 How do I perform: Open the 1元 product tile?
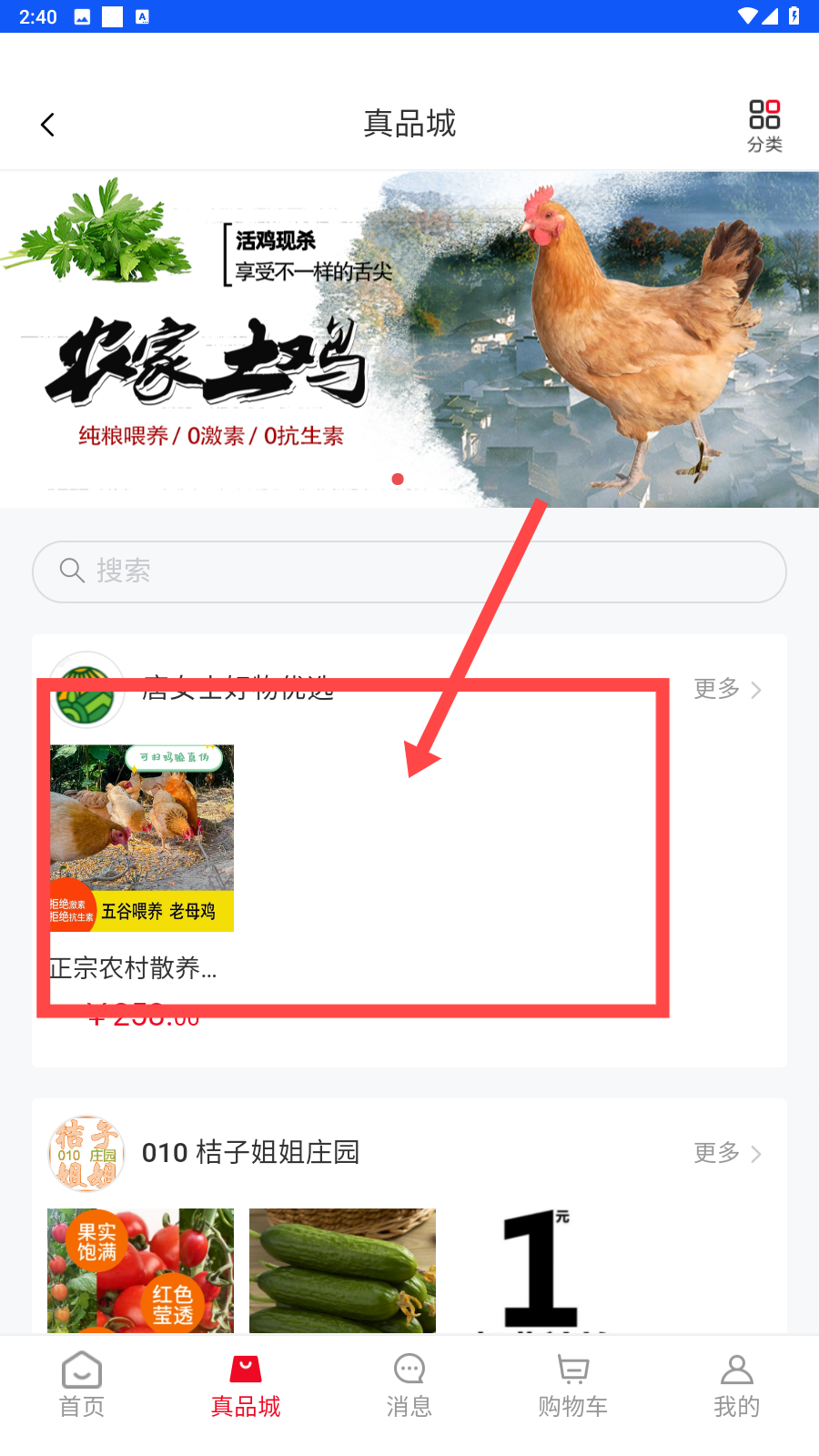click(541, 1270)
